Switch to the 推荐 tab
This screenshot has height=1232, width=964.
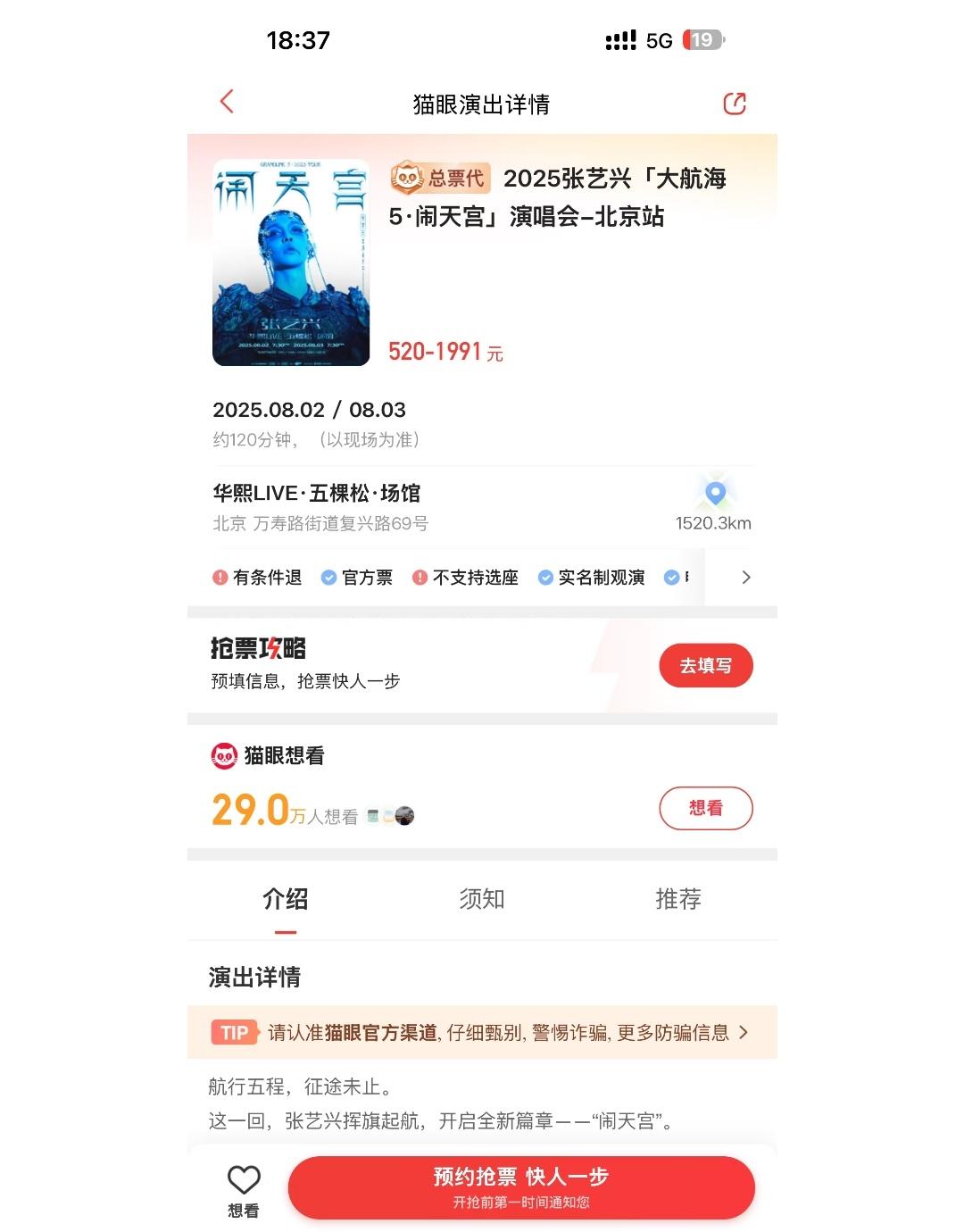pos(677,899)
